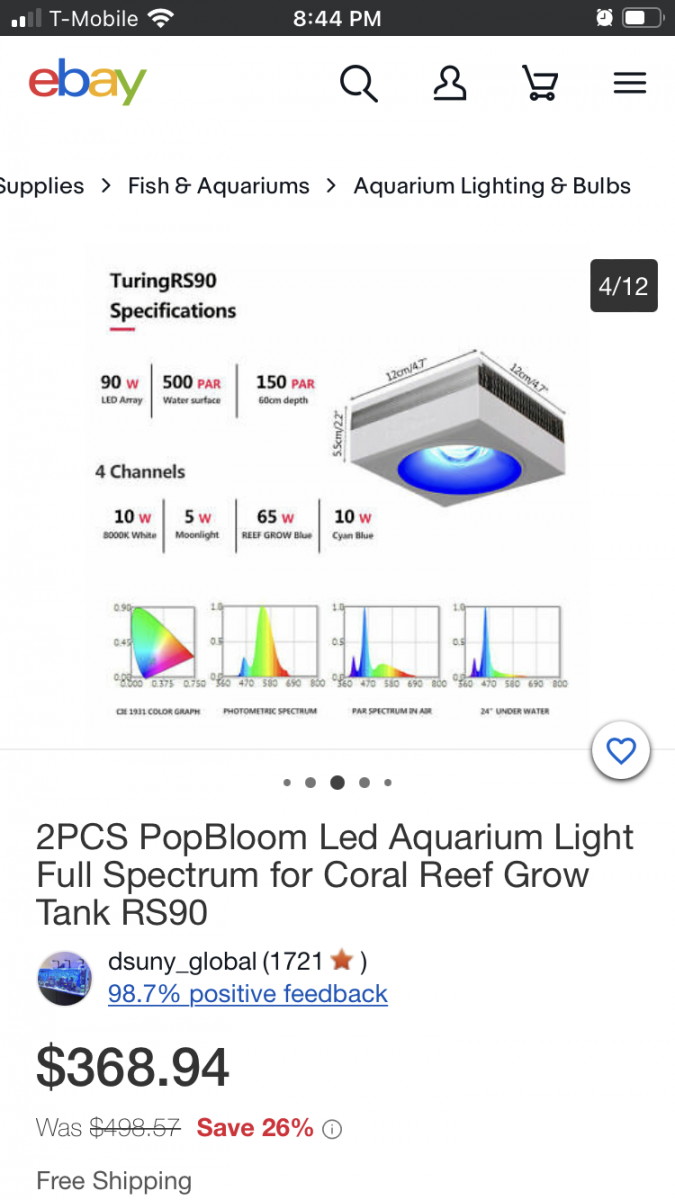Screen dimensions: 675x1200
Task: View seller dsuny_global profile
Action: (x=181, y=962)
